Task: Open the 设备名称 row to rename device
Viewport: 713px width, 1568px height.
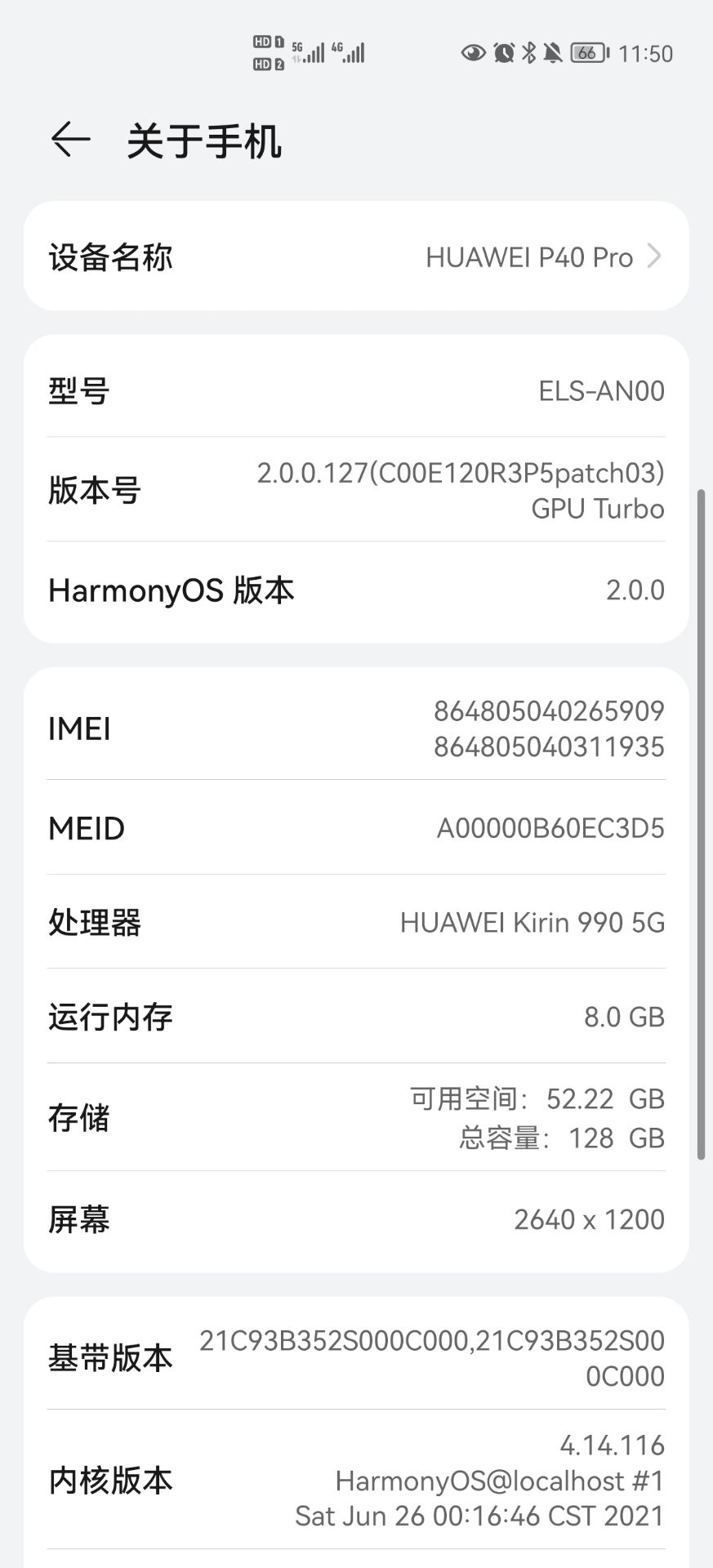Action: (356, 256)
